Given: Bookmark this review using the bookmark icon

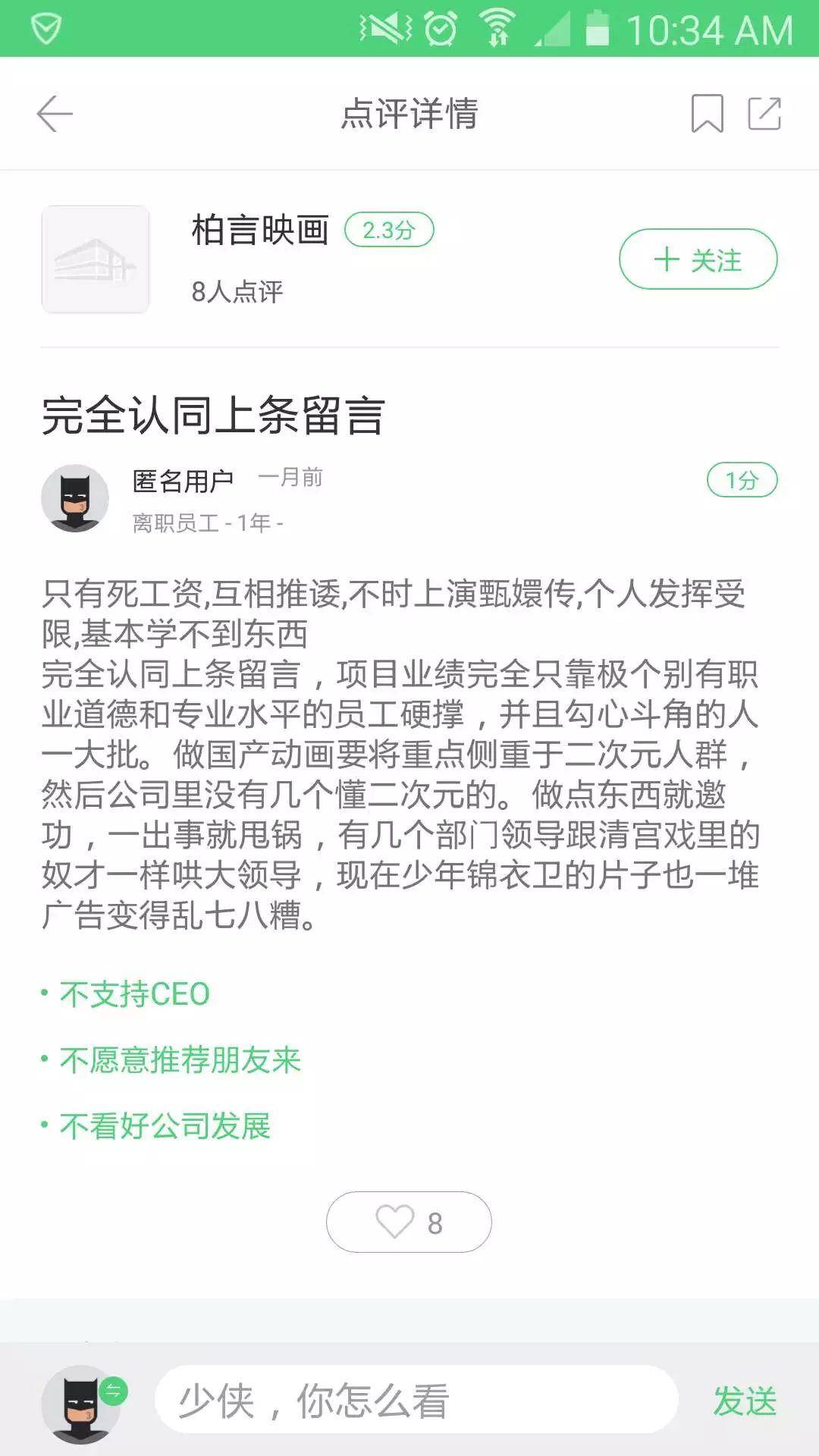Looking at the screenshot, I should [x=706, y=112].
